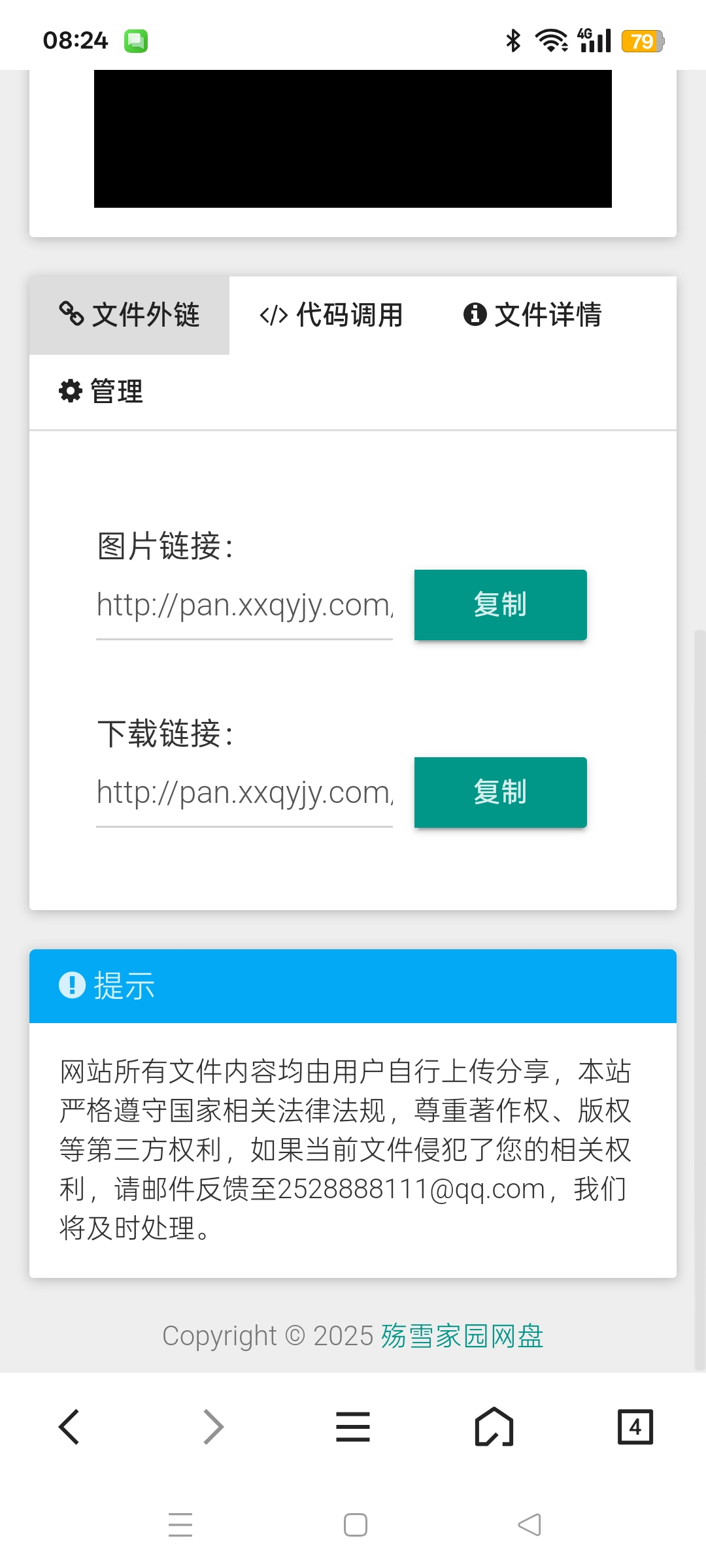Open the browser menu
This screenshot has width=706, height=1568.
pos(353,1427)
